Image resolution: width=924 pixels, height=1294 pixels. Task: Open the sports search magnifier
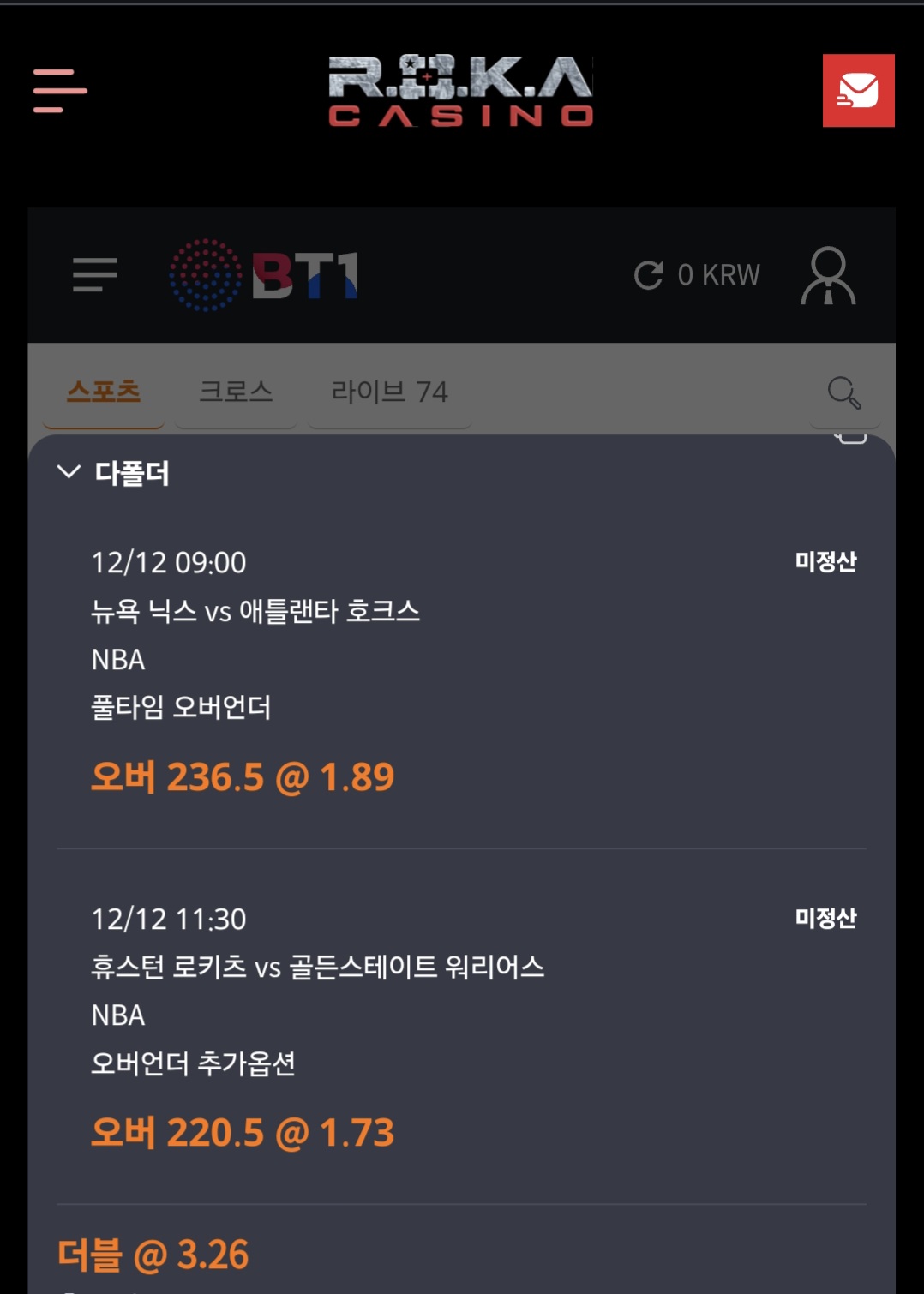[x=843, y=392]
